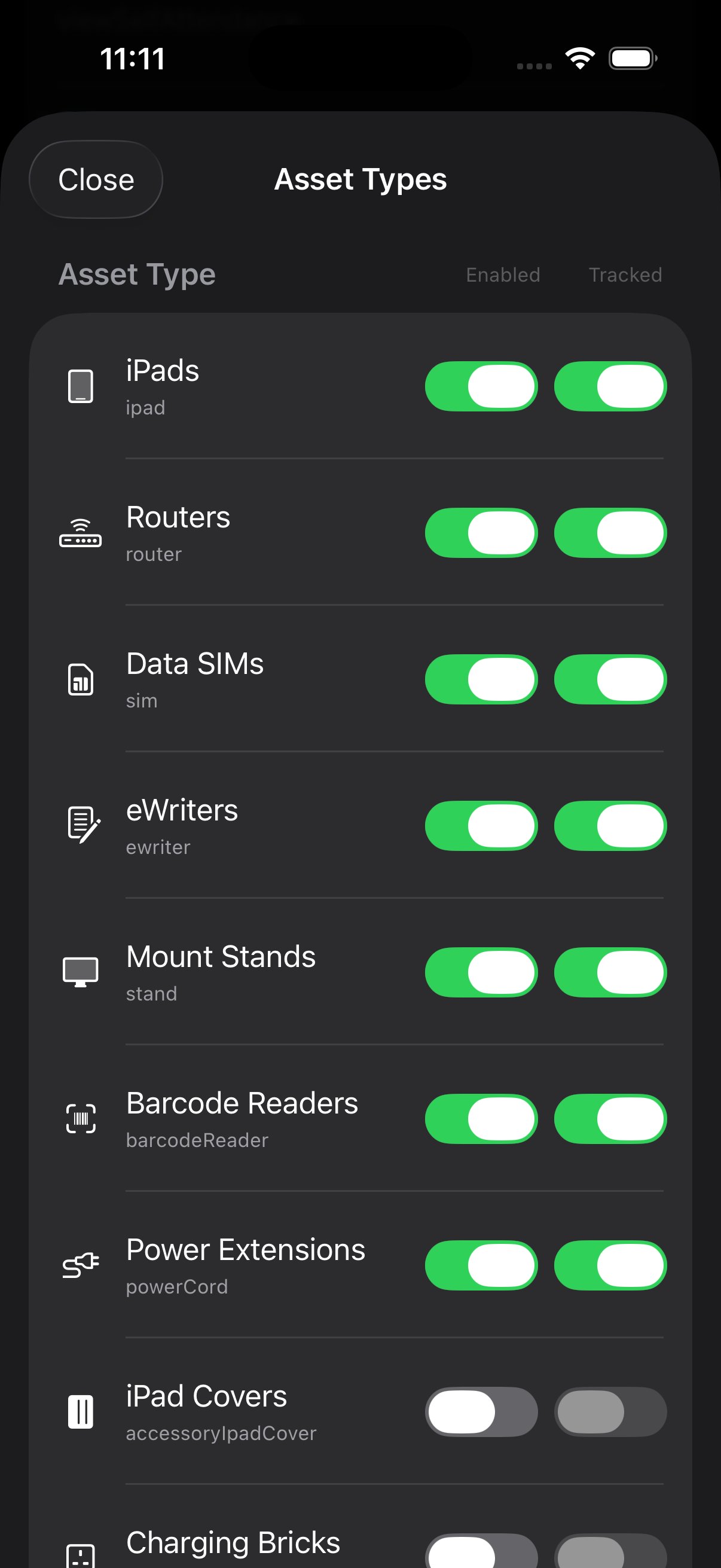Select the Barcode Readers scanner icon

click(80, 1118)
